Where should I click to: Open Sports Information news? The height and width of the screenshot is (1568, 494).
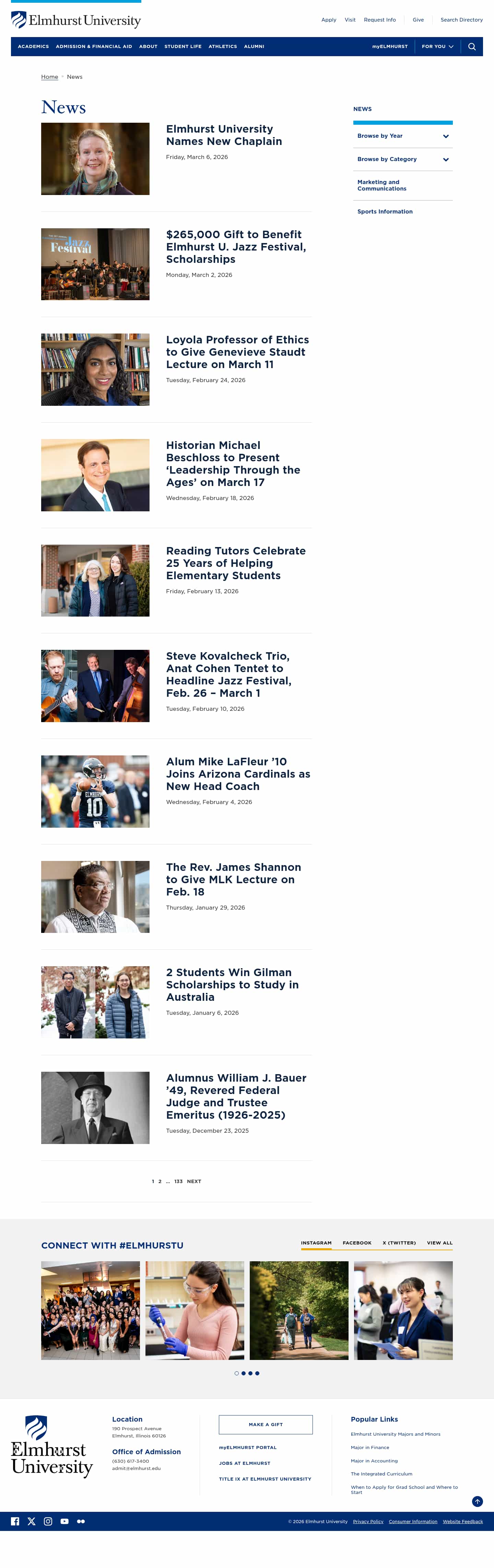tap(385, 212)
